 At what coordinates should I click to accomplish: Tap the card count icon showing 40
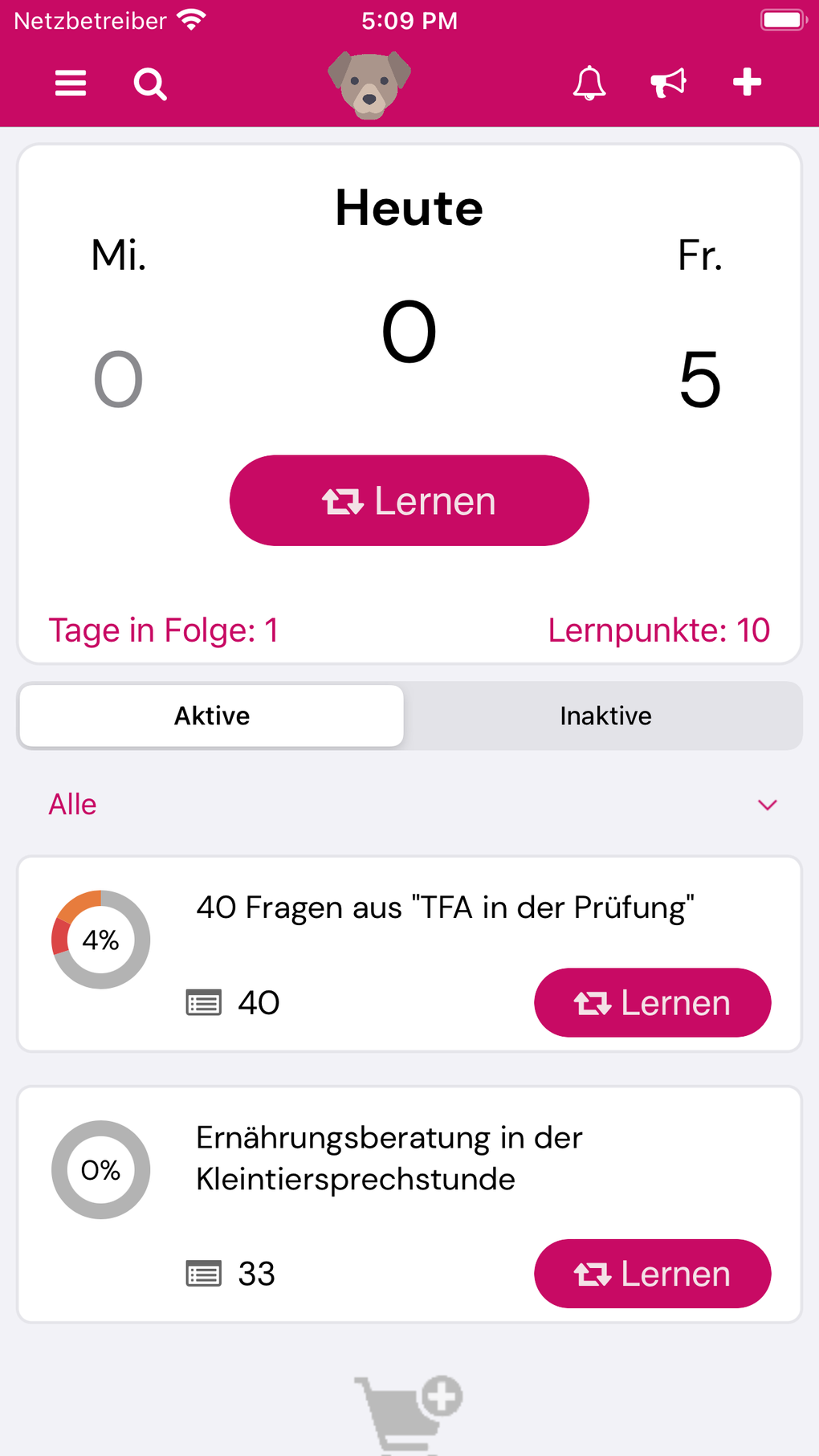tap(205, 1002)
